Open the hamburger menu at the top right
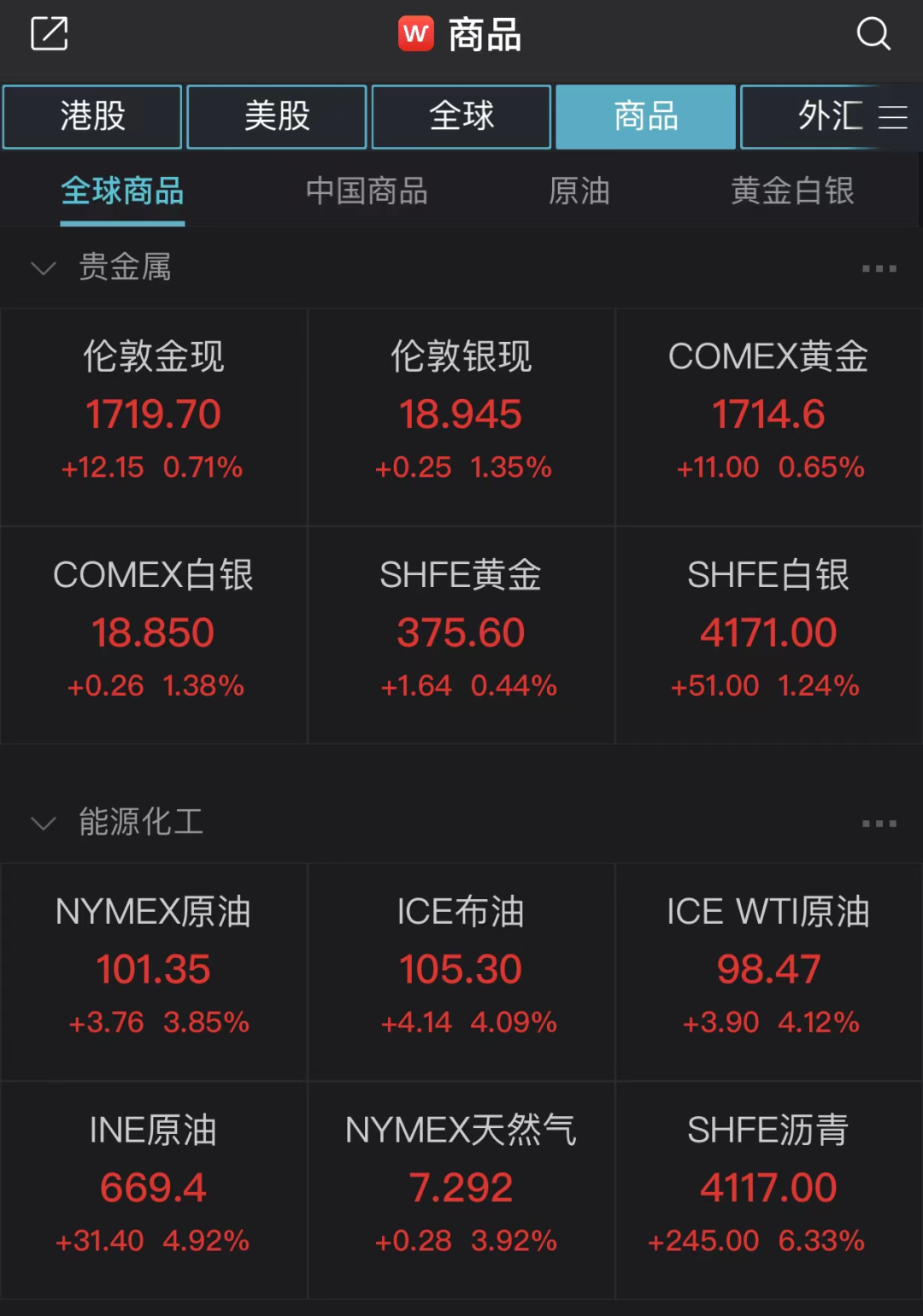923x1316 pixels. 894,117
